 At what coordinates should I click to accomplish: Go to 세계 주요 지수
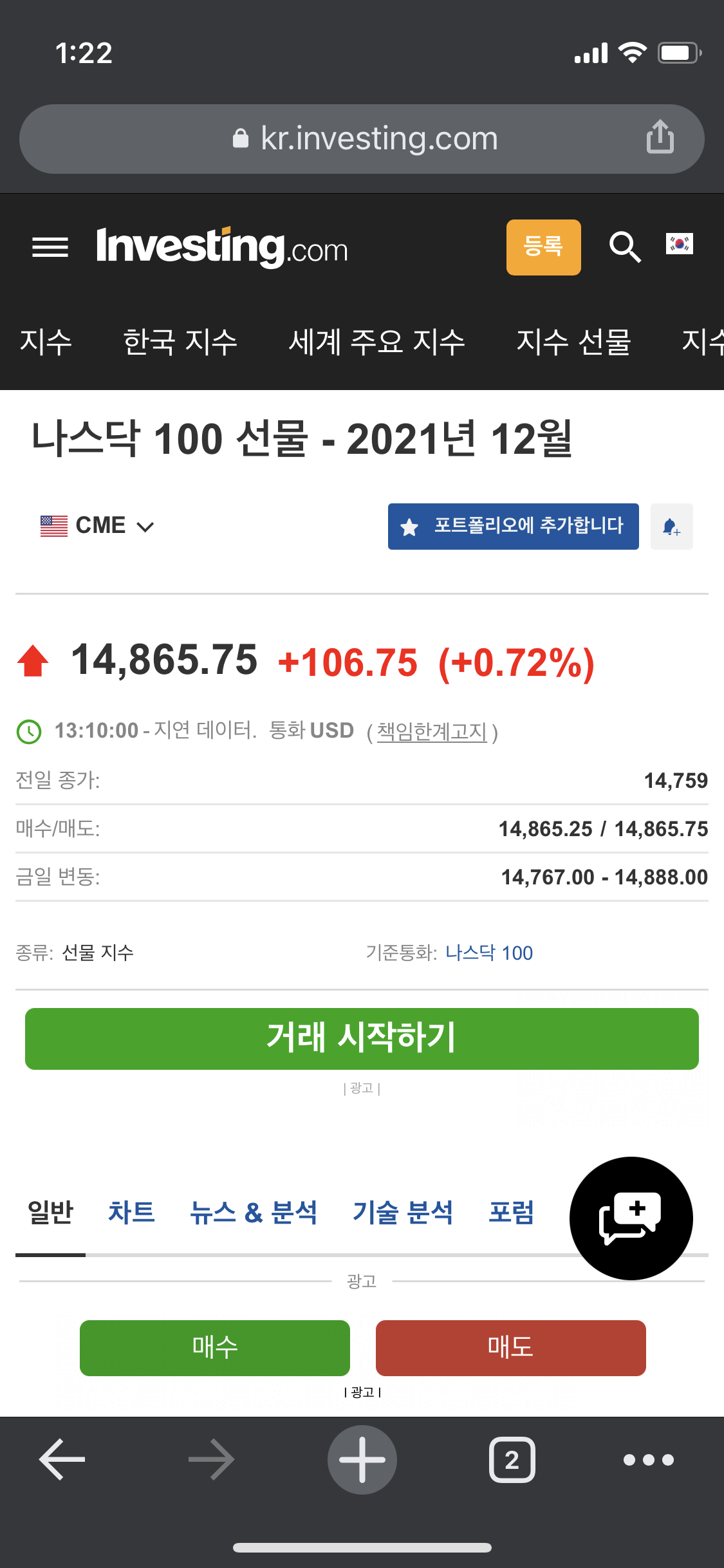(x=376, y=342)
